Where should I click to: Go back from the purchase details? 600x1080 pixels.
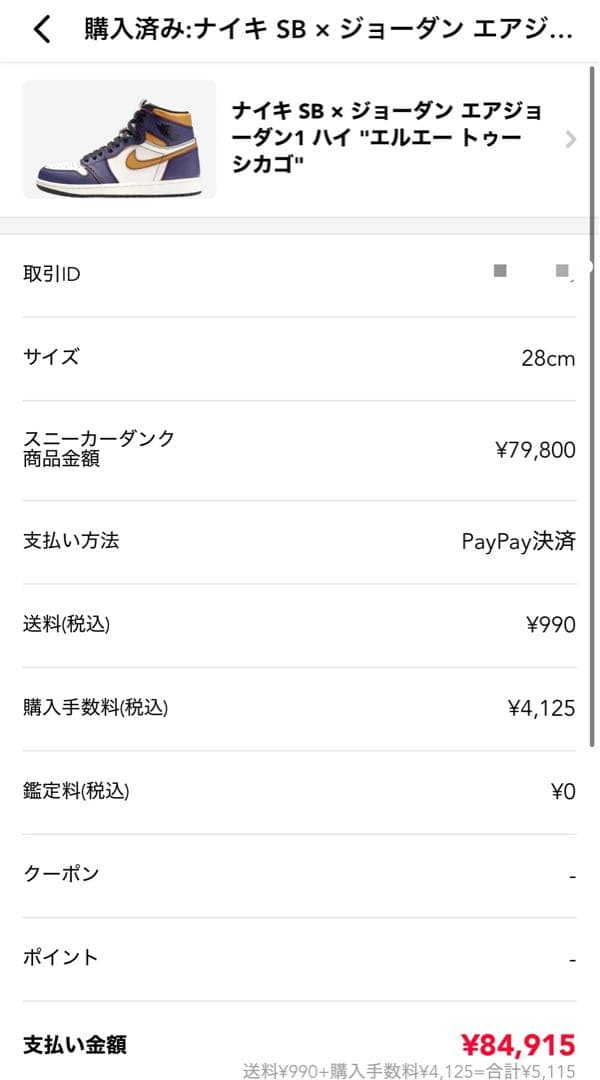41,30
